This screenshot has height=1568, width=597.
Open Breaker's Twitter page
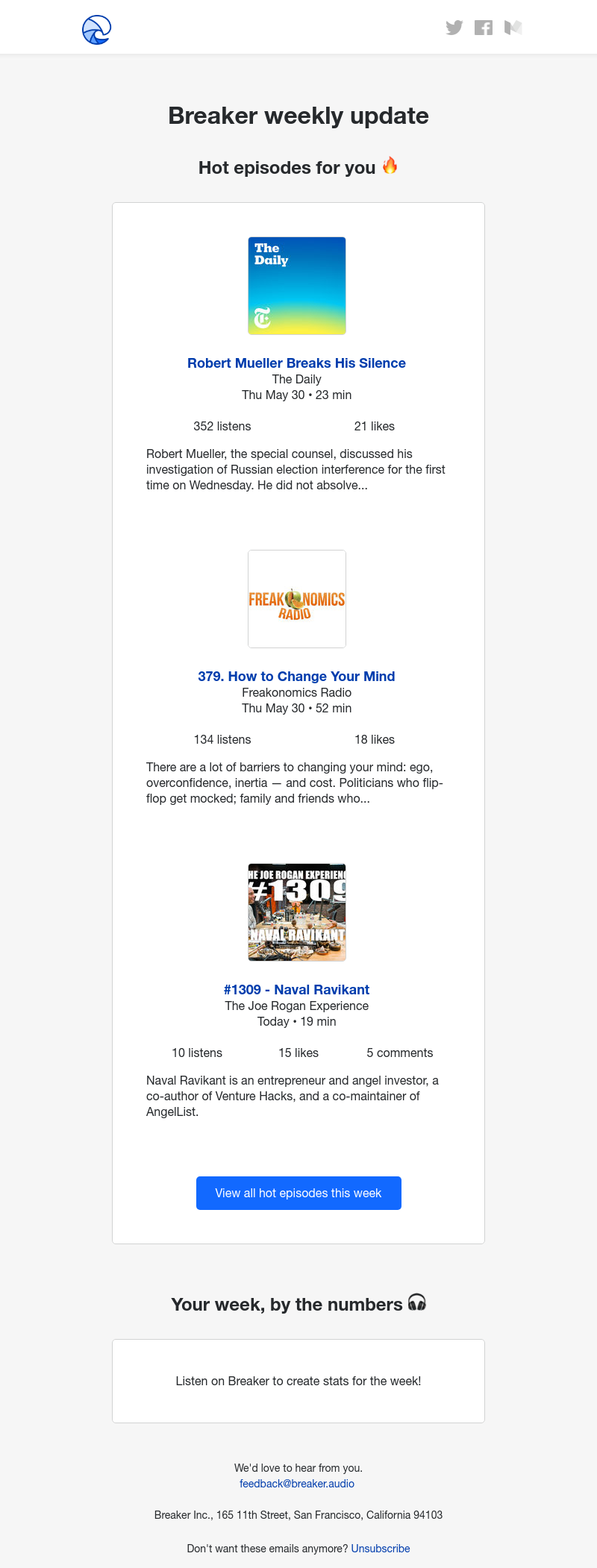(x=454, y=28)
